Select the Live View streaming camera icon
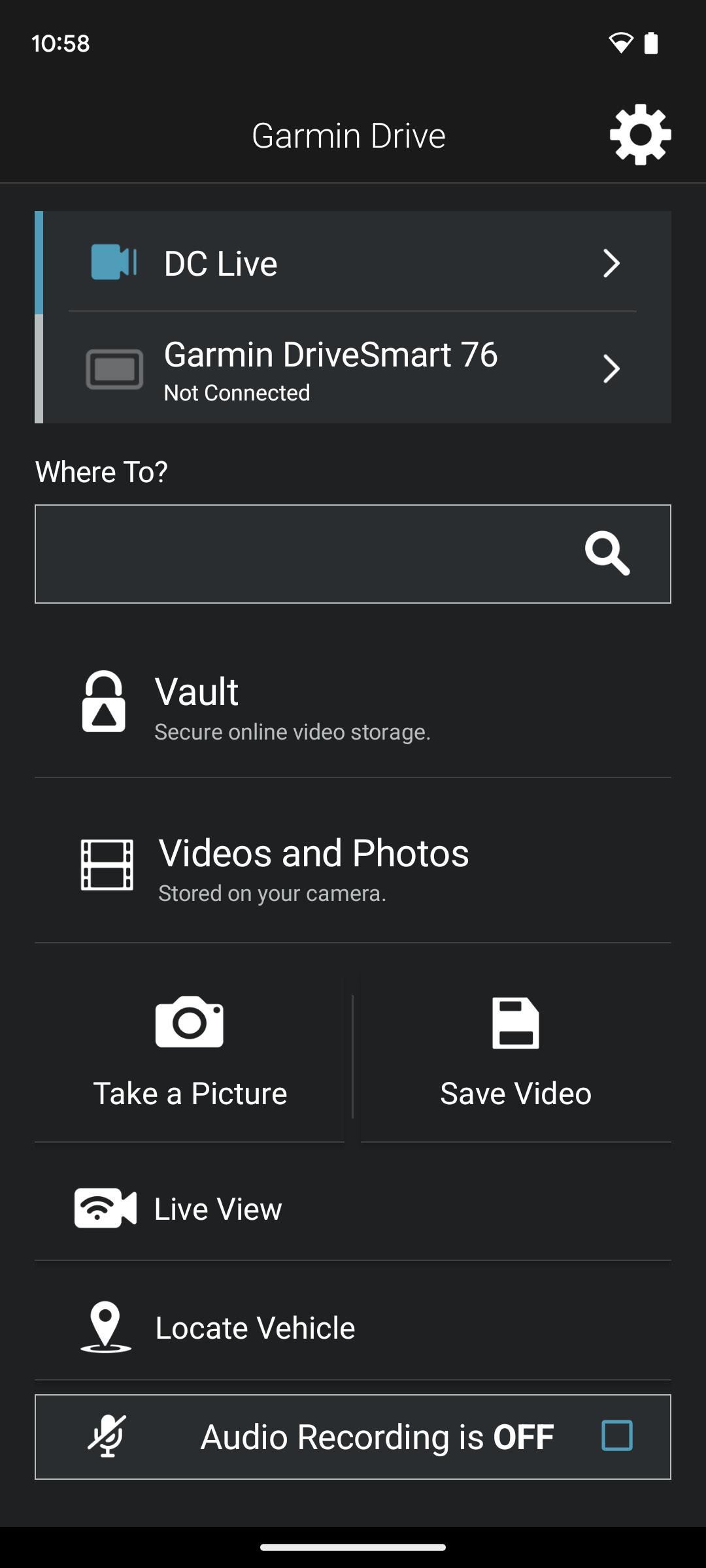The width and height of the screenshot is (706, 1568). 103,1207
